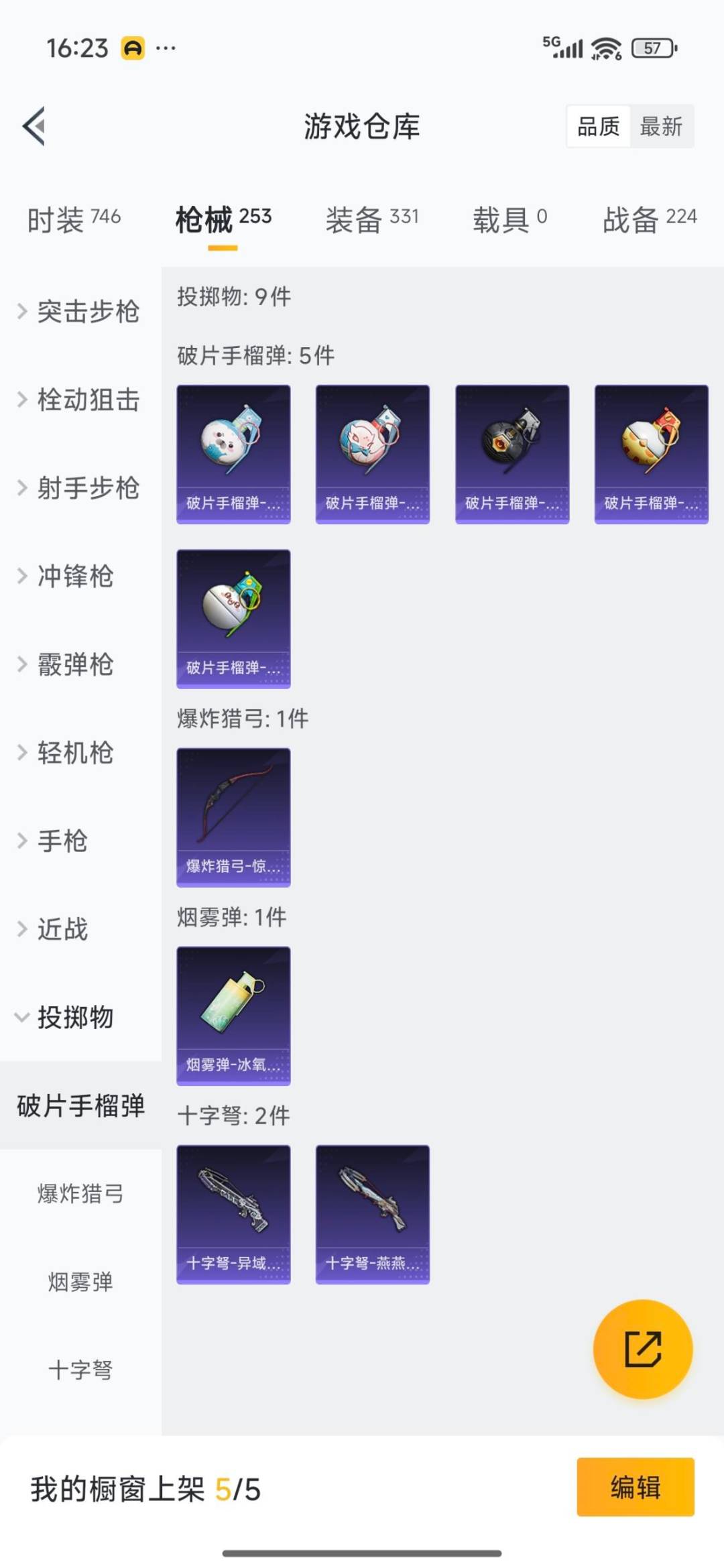The image size is (724, 1568).
Task: Tap the ellipsis icon beside the clock
Action: 166,48
